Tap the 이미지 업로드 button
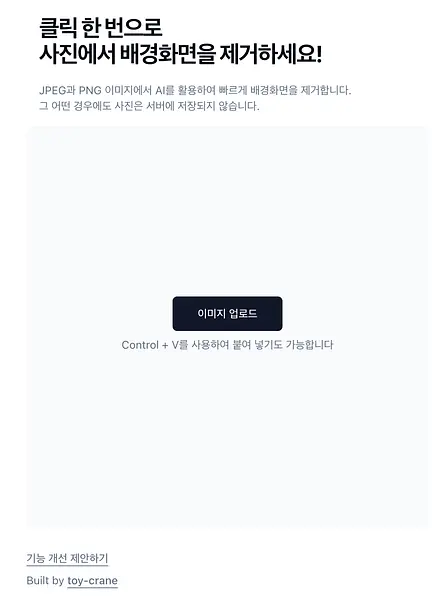 (x=227, y=313)
